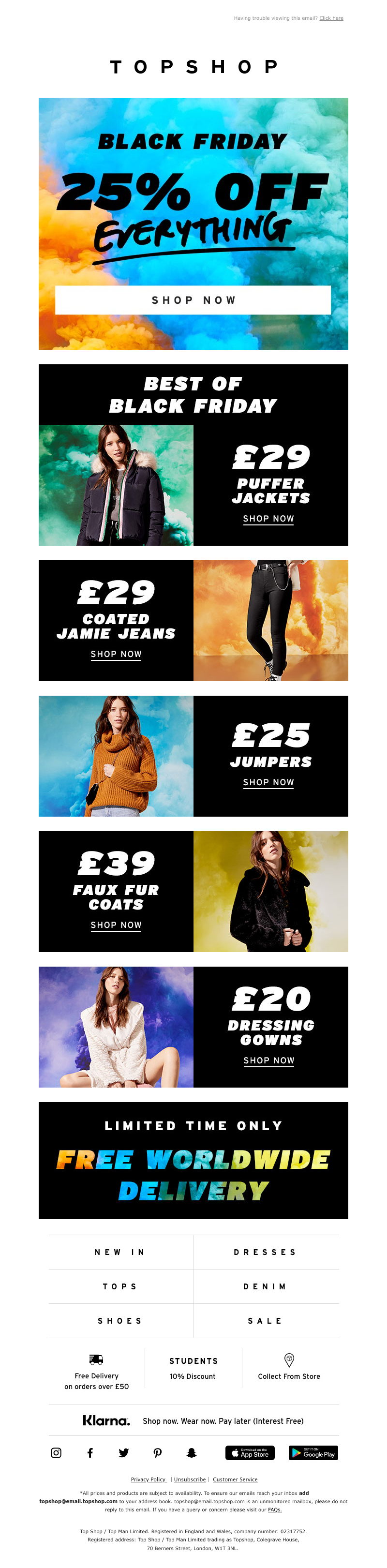This screenshot has width=387, height=1568.
Task: Select the Denim category
Action: pyautogui.click(x=265, y=1286)
